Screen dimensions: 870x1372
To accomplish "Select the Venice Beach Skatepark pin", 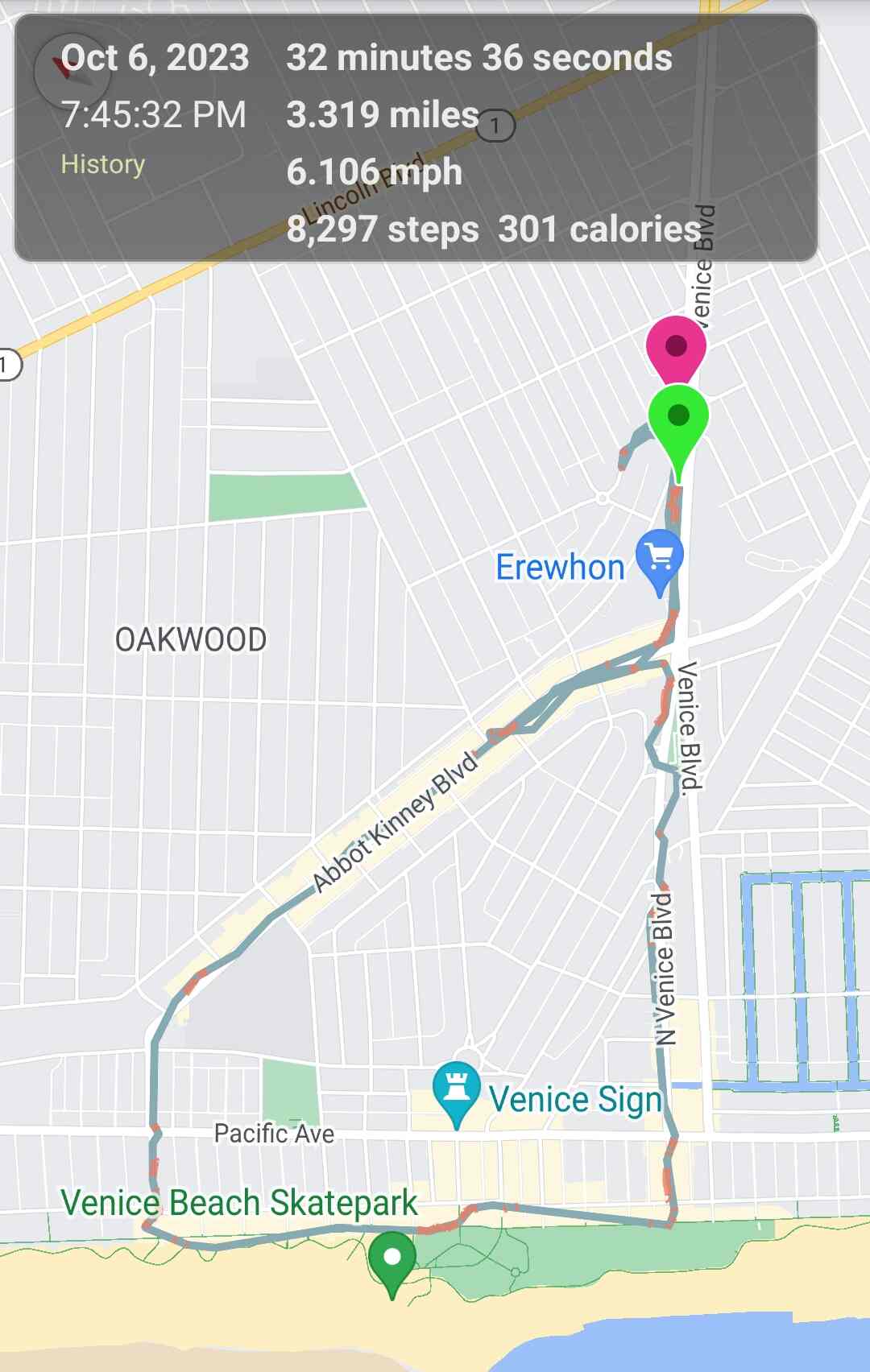I will pyautogui.click(x=391, y=1258).
